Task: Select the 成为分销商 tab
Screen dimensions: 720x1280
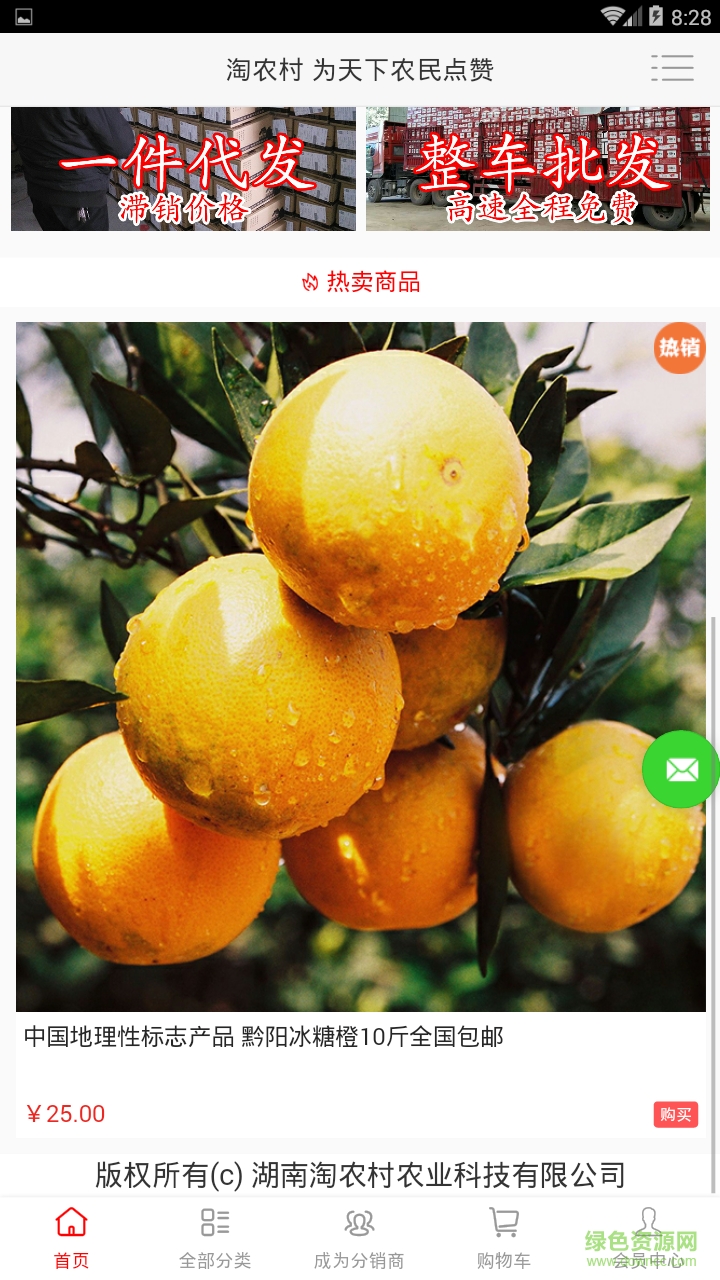Action: click(x=359, y=1238)
